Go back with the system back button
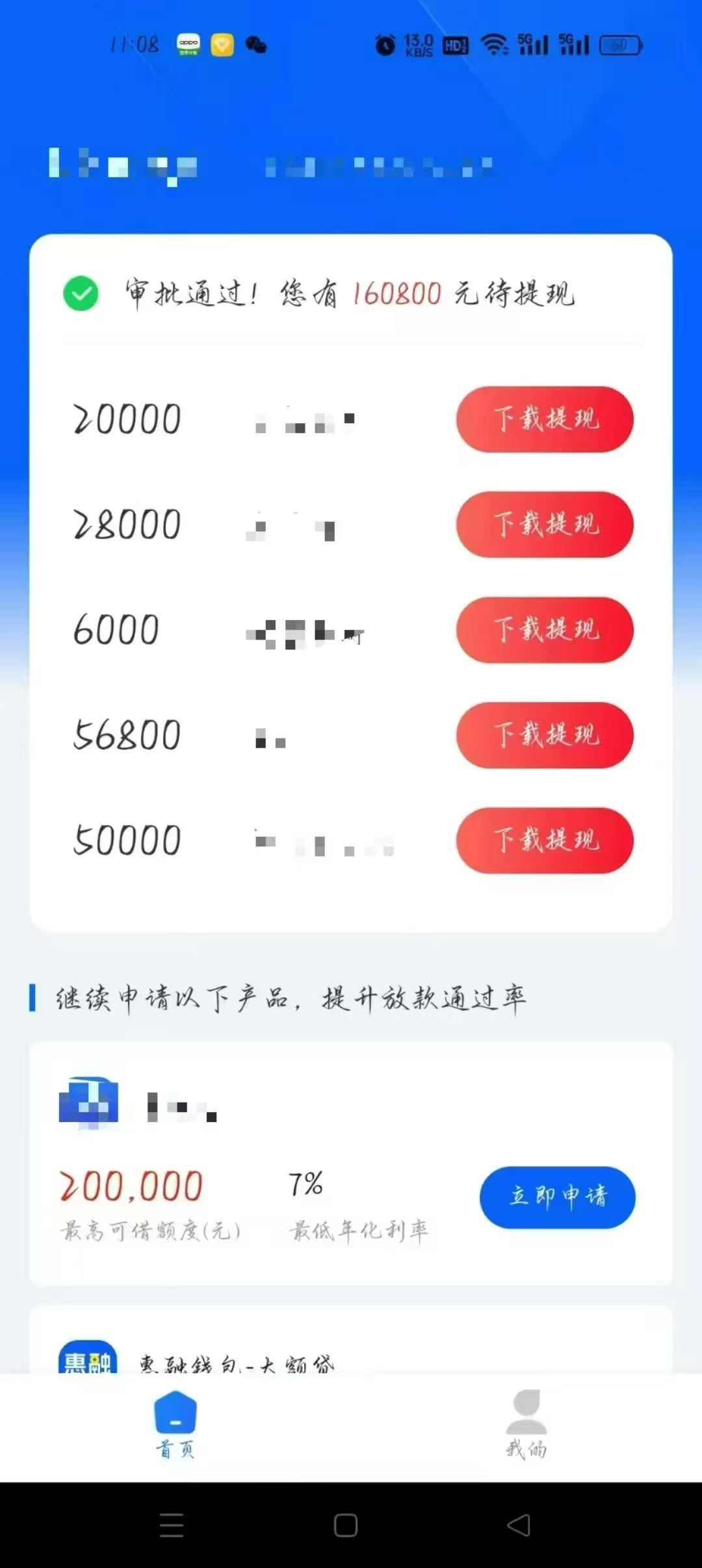702x1568 pixels. (x=518, y=1525)
